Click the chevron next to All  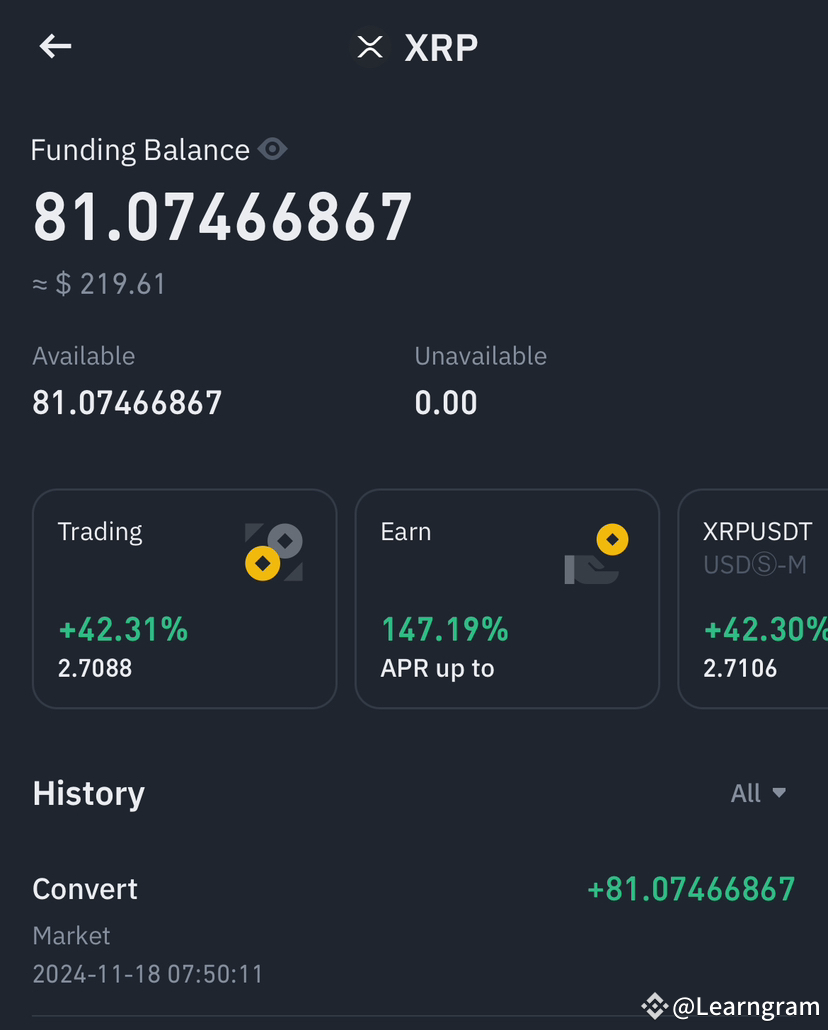(780, 793)
